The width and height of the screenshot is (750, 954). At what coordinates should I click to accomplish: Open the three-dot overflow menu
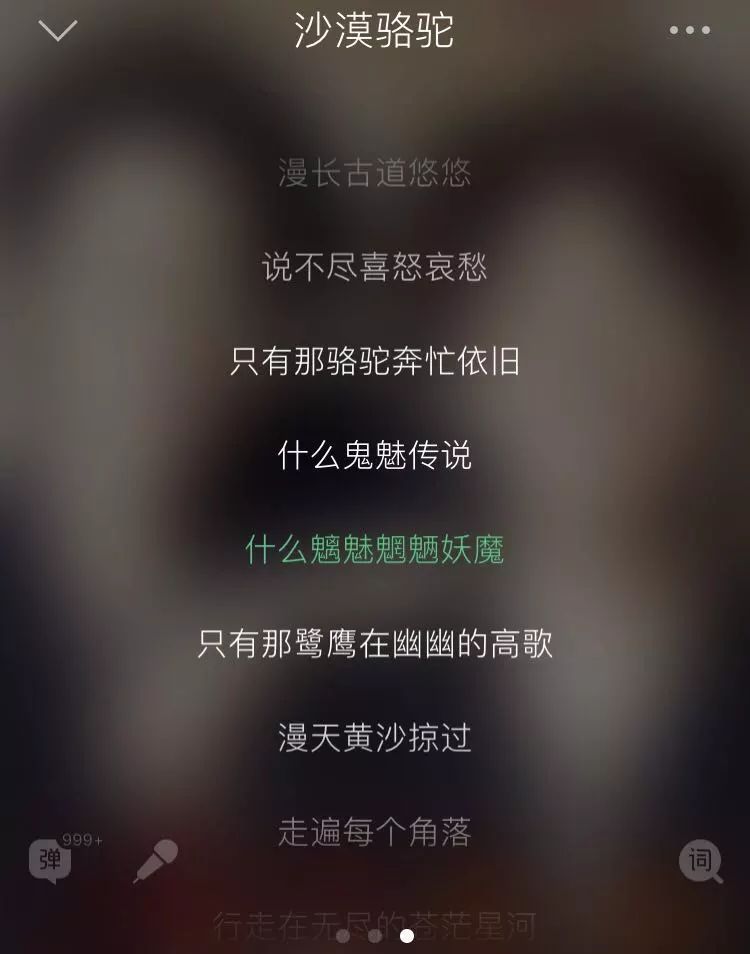point(689,31)
